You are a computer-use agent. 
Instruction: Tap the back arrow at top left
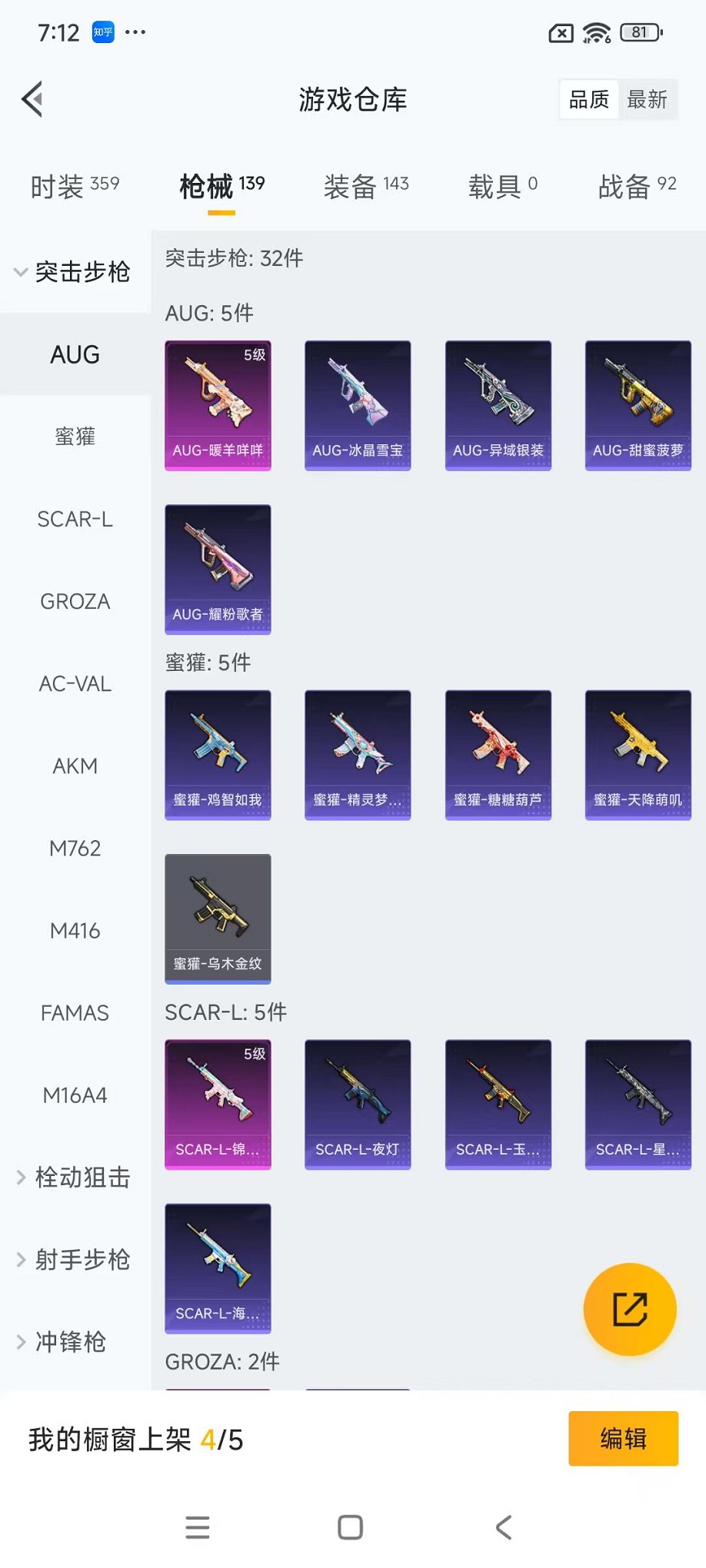31,98
